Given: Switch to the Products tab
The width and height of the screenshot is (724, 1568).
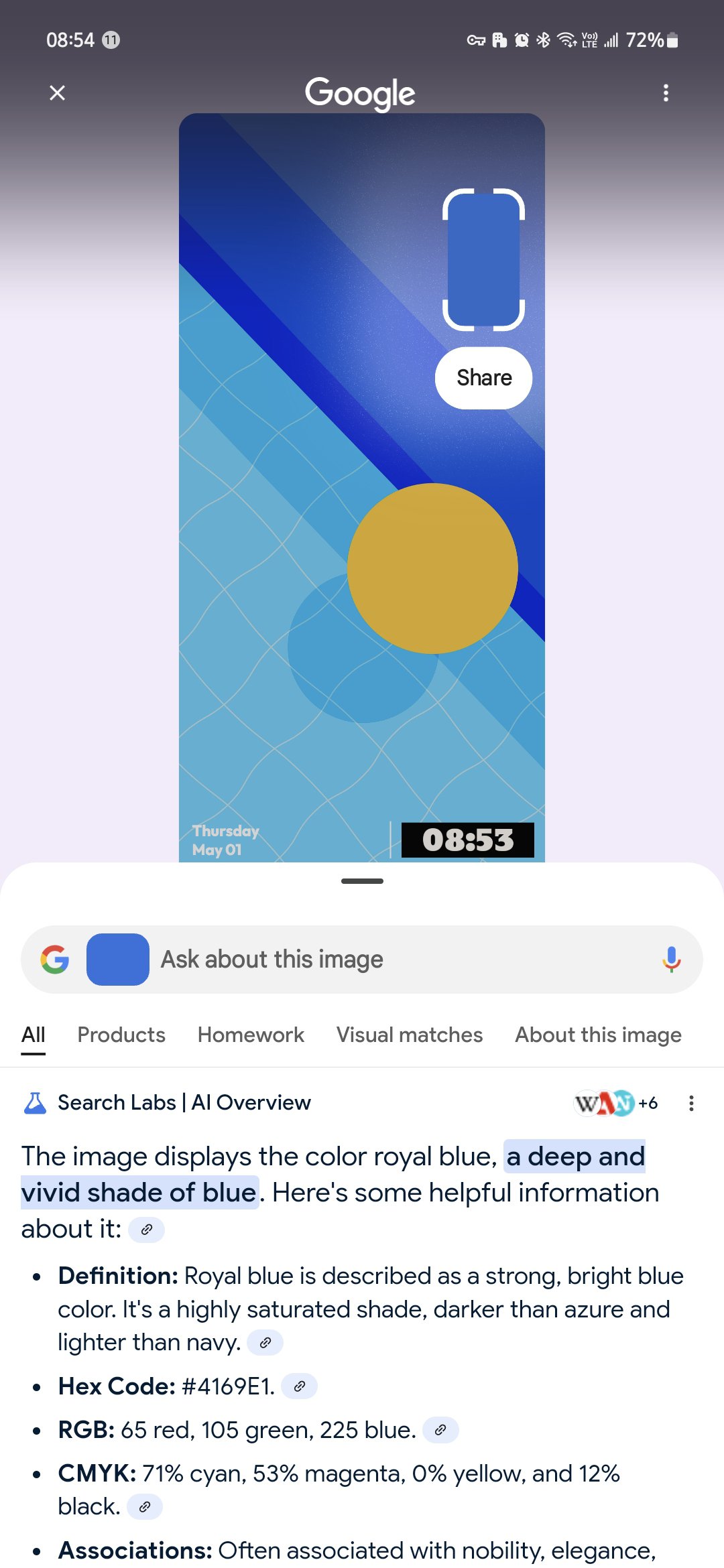Looking at the screenshot, I should coord(121,1035).
